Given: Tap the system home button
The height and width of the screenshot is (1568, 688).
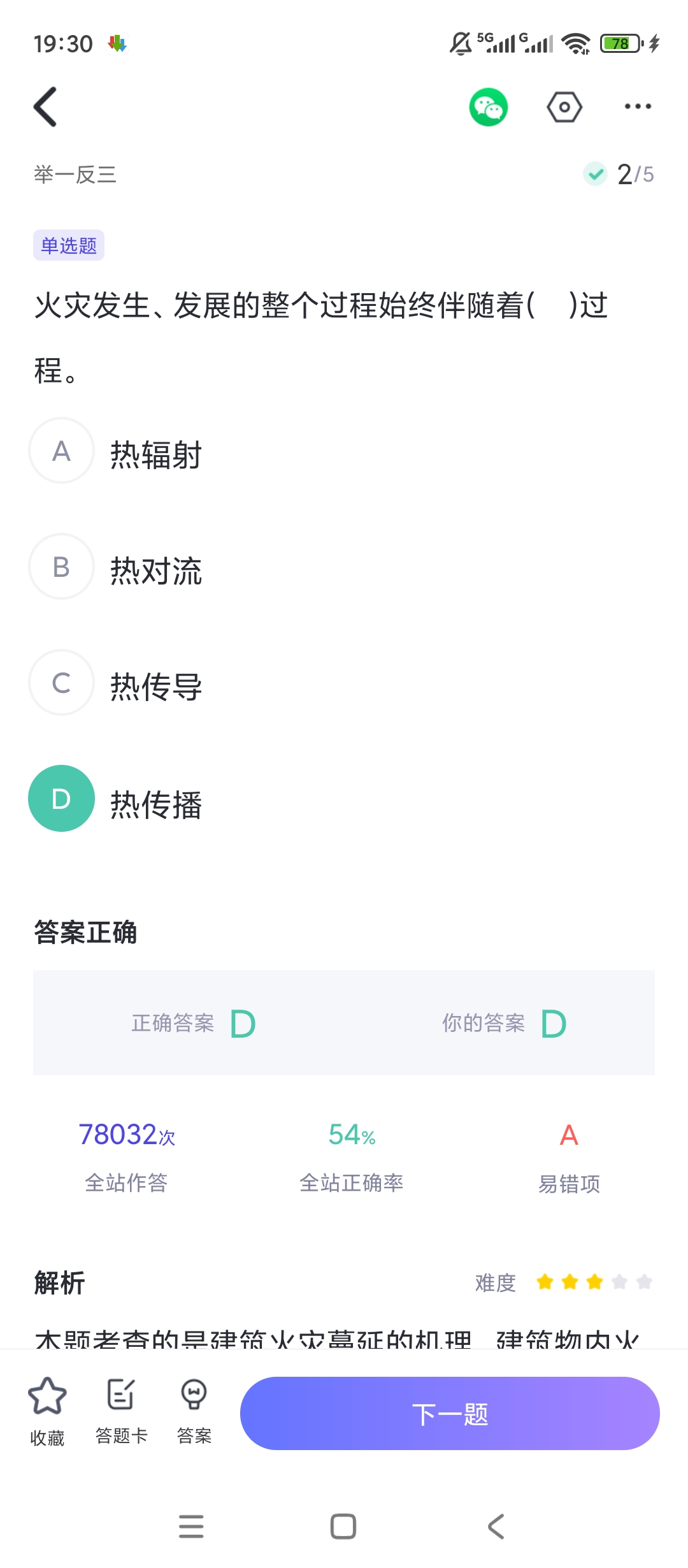Looking at the screenshot, I should pyautogui.click(x=343, y=1527).
